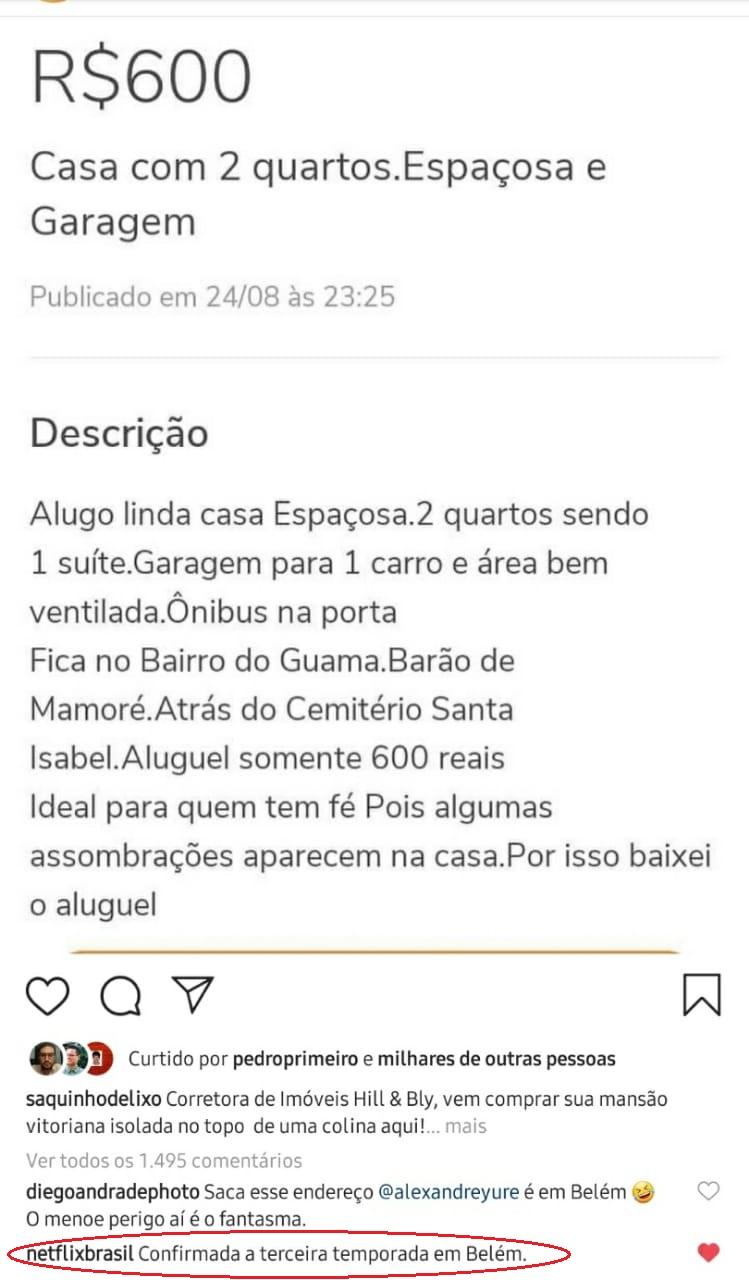Open comments via the speech bubble icon
Screen dimensions: 749x1280
tap(121, 996)
